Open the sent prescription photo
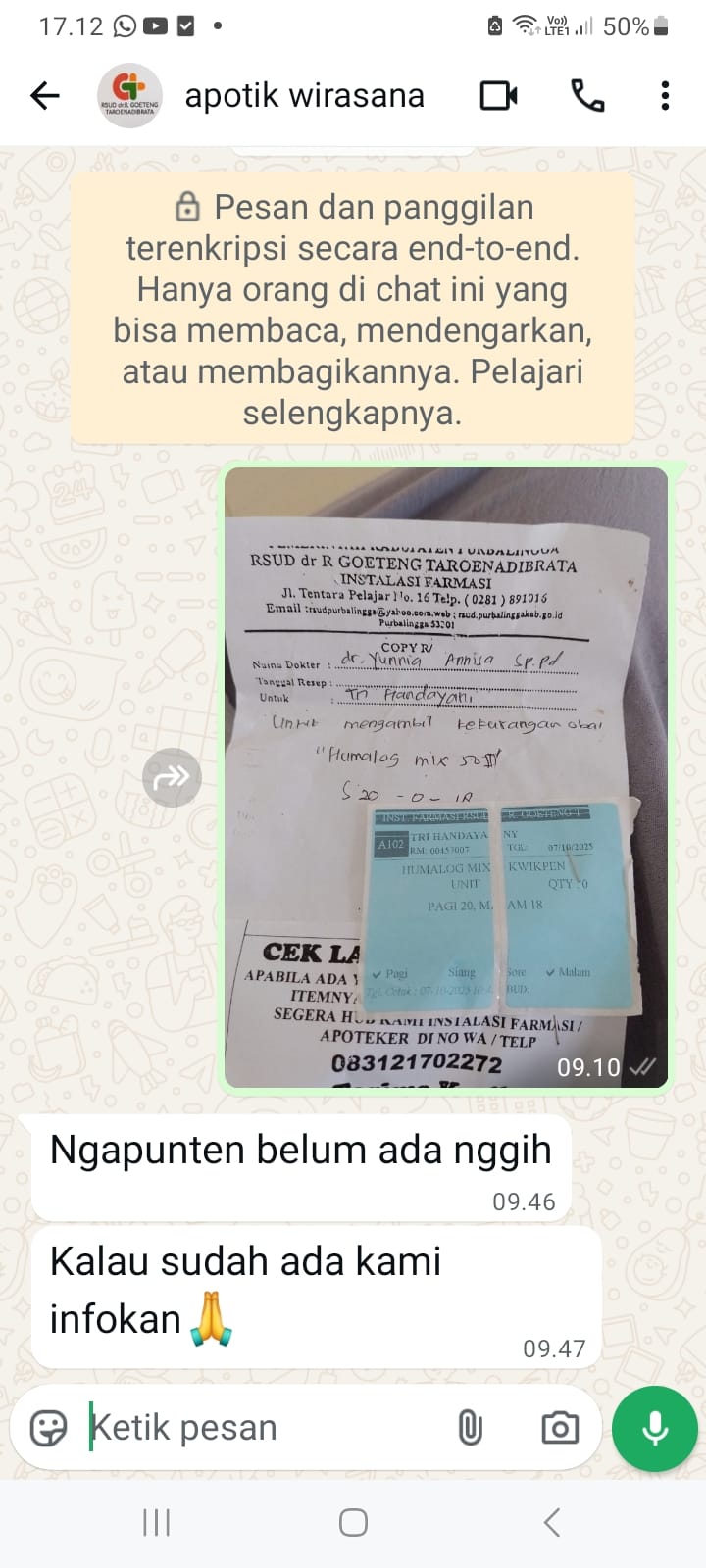 pos(446,776)
